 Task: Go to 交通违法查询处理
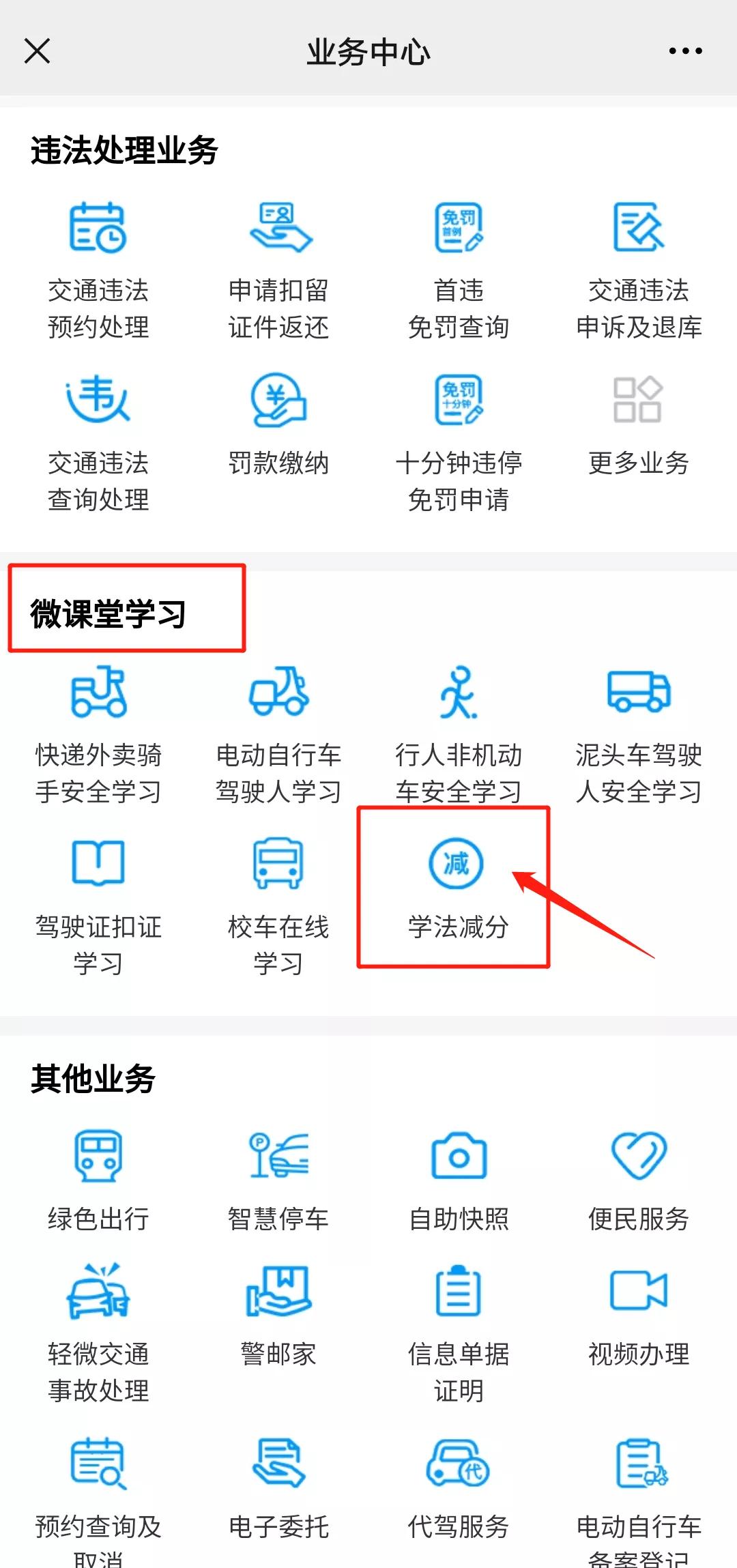pyautogui.click(x=98, y=443)
